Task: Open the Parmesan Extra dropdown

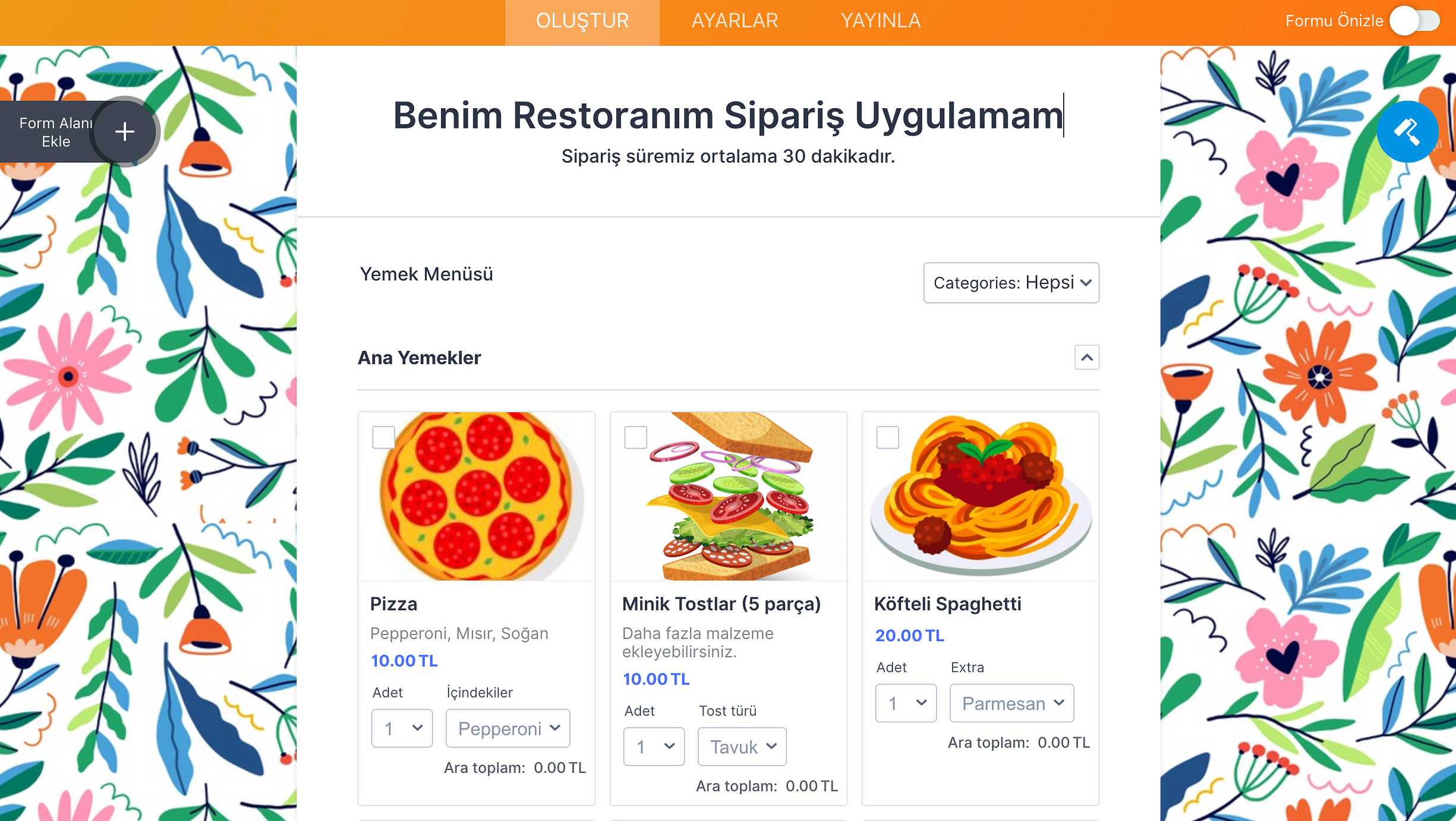Action: pyautogui.click(x=1012, y=703)
